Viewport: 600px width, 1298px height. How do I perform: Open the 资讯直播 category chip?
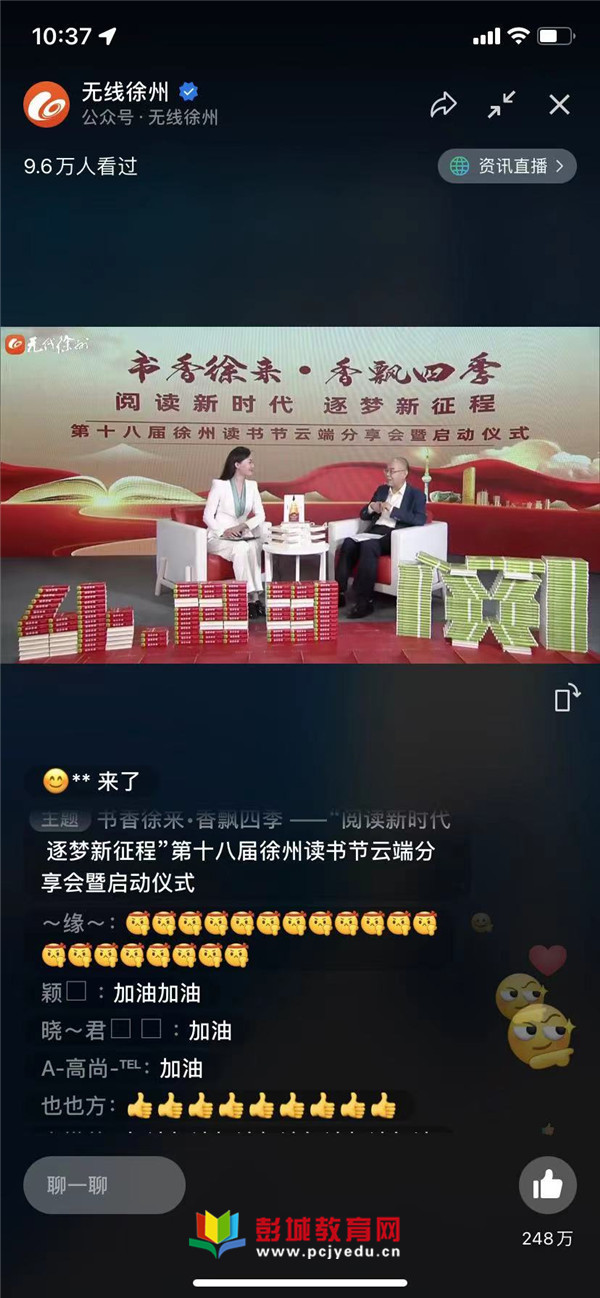tap(507, 166)
